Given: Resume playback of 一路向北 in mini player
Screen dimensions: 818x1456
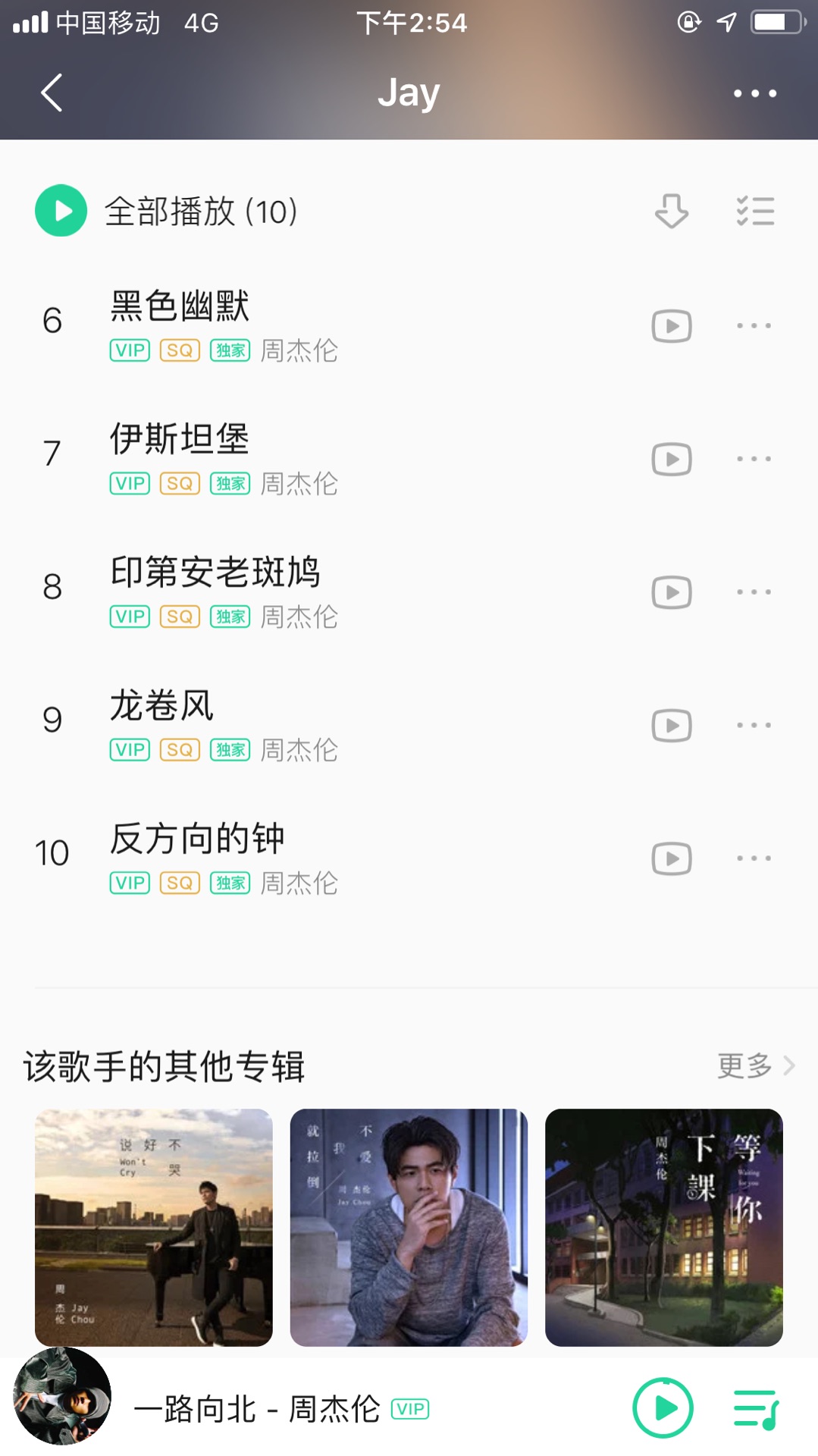Looking at the screenshot, I should pos(663,1408).
